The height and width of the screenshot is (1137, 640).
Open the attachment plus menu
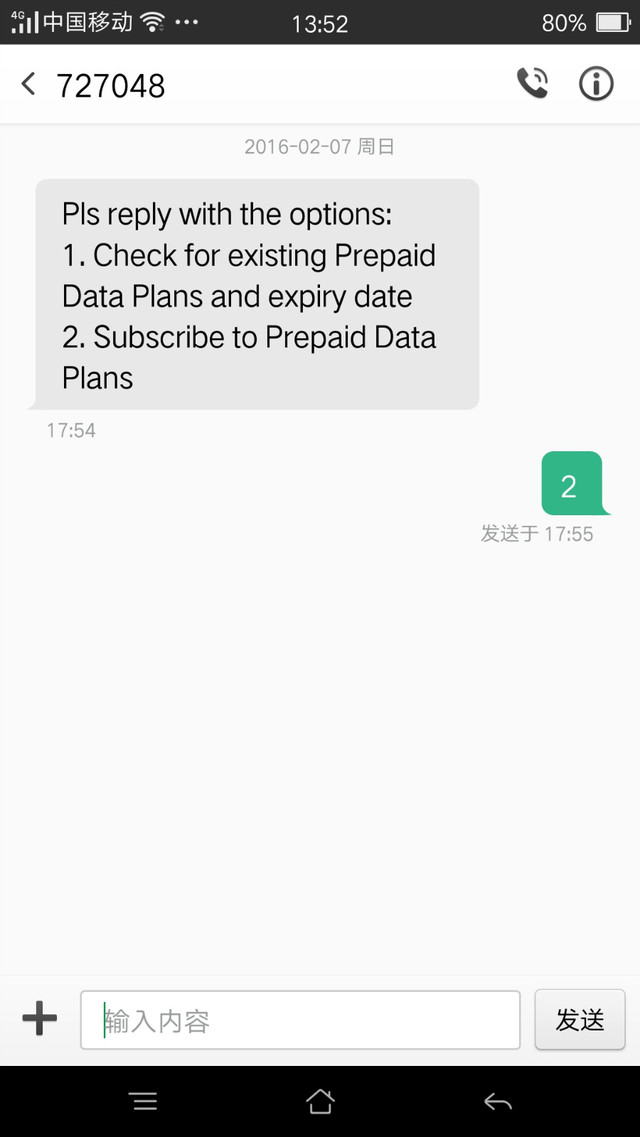pyautogui.click(x=40, y=1019)
